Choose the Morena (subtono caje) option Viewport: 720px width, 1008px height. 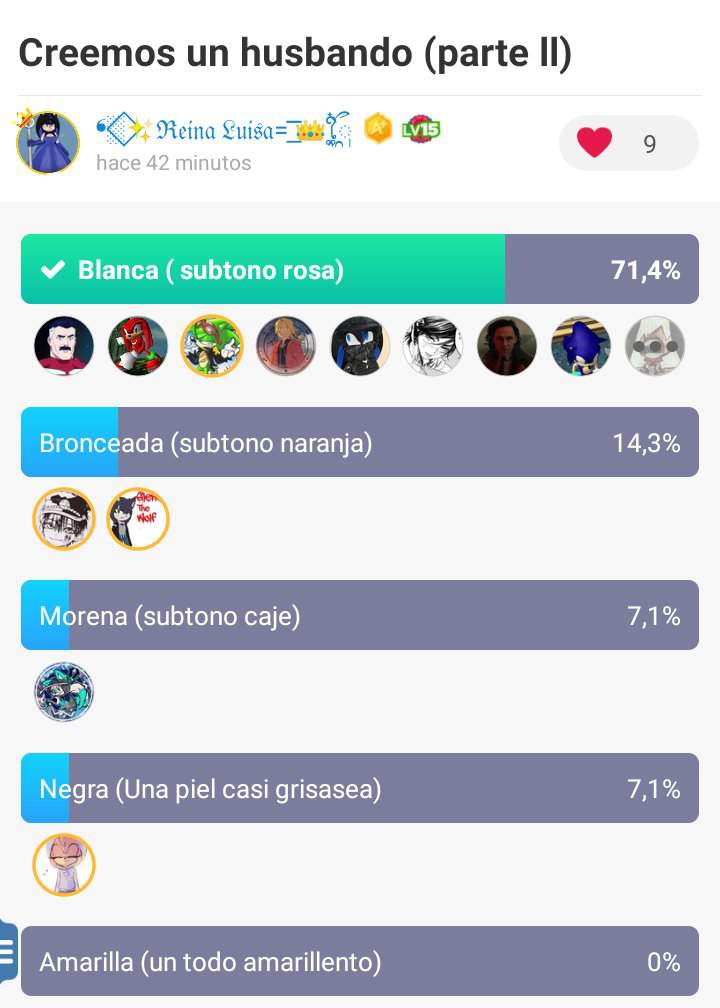(360, 616)
